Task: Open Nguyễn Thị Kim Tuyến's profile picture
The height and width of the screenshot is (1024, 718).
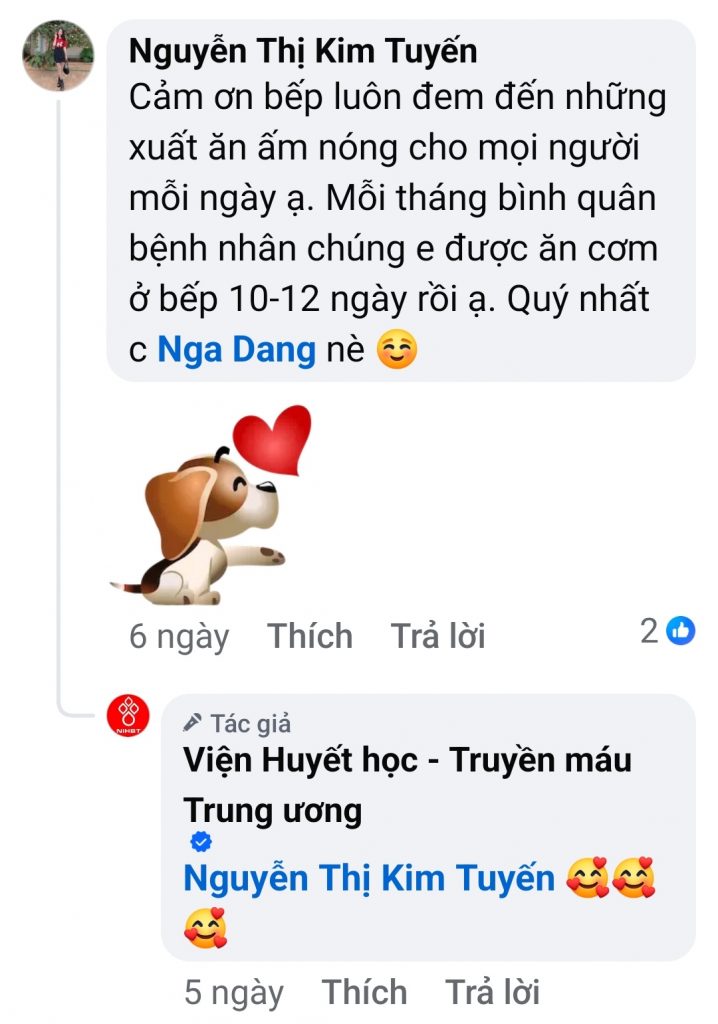Action: coord(58,55)
